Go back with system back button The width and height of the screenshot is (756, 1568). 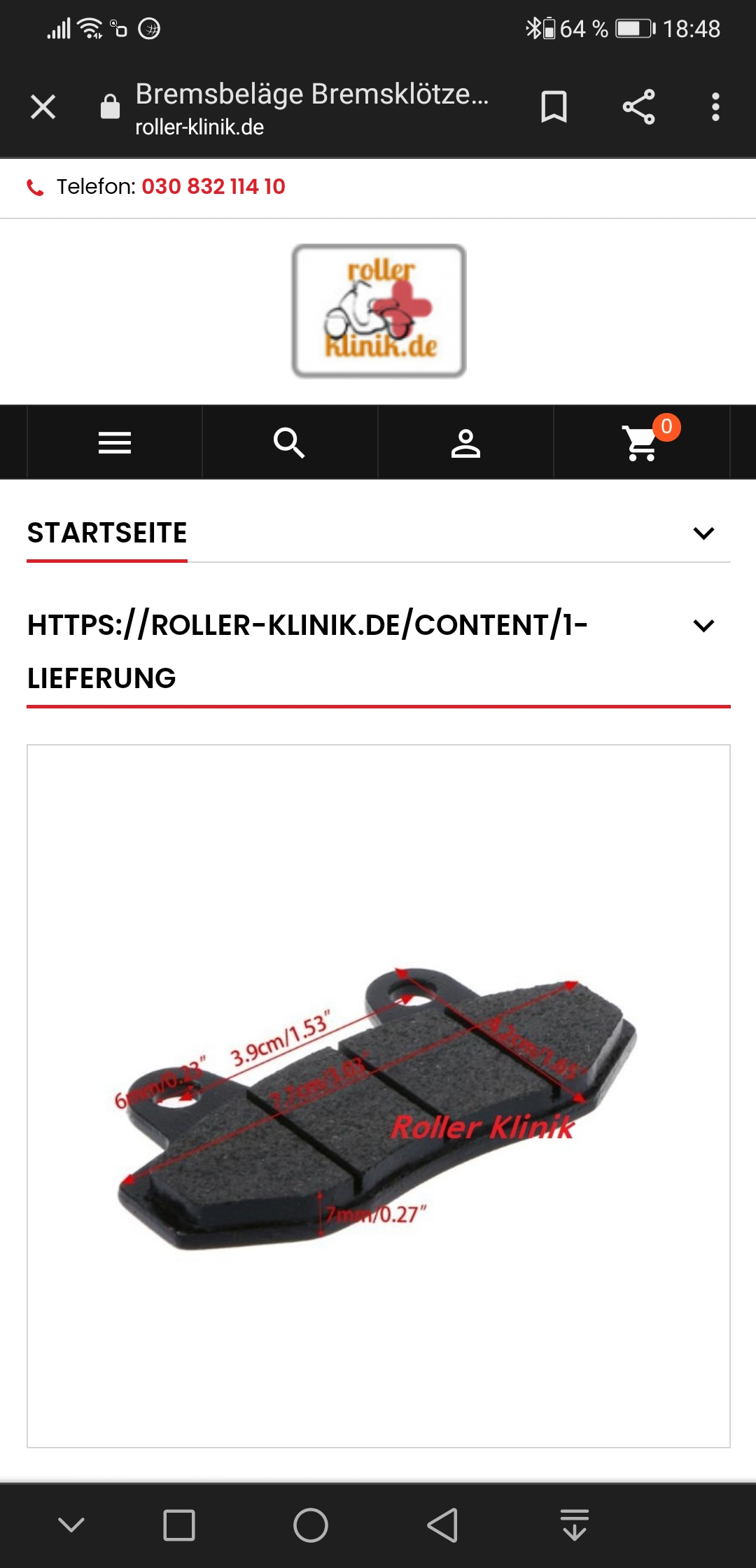442,1525
